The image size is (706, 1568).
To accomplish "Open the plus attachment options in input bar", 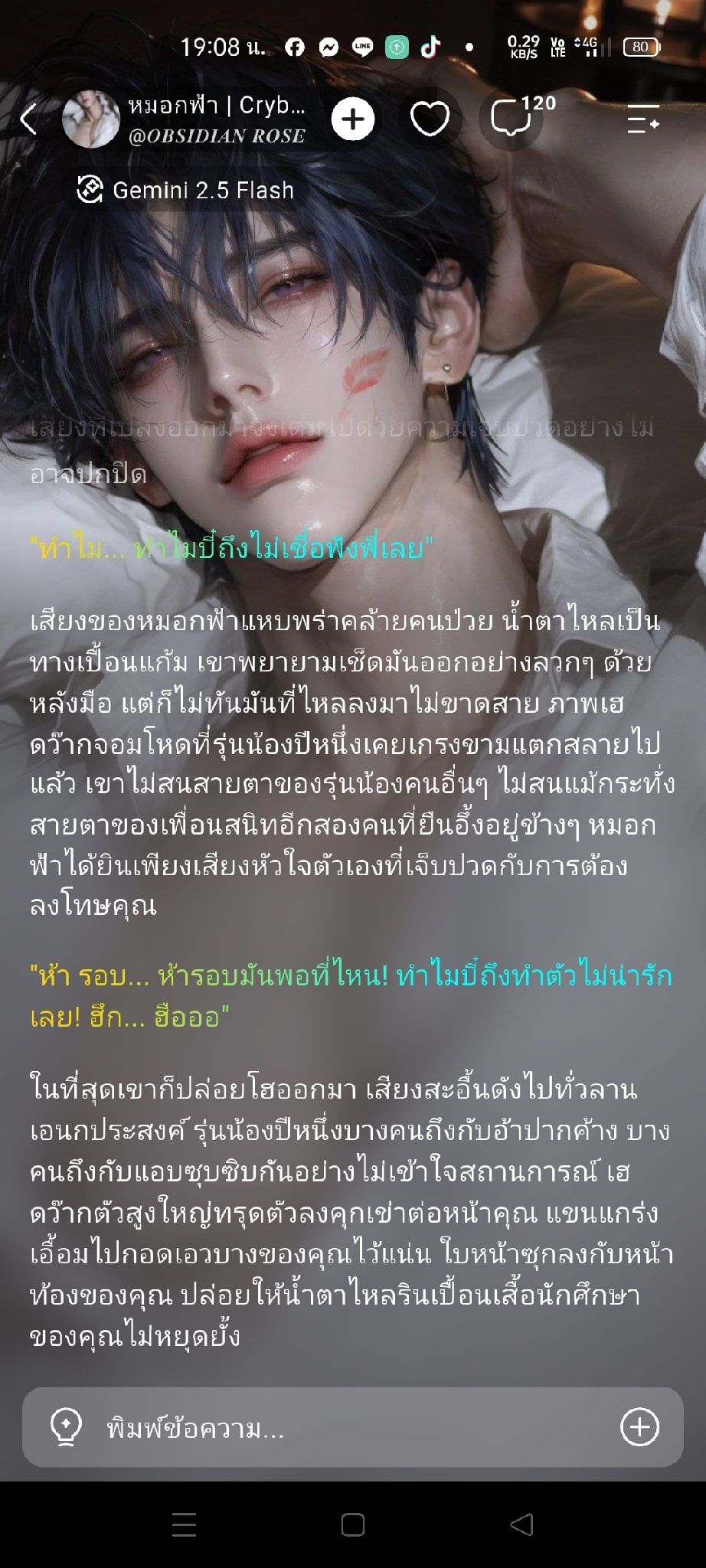I will coord(639,1426).
